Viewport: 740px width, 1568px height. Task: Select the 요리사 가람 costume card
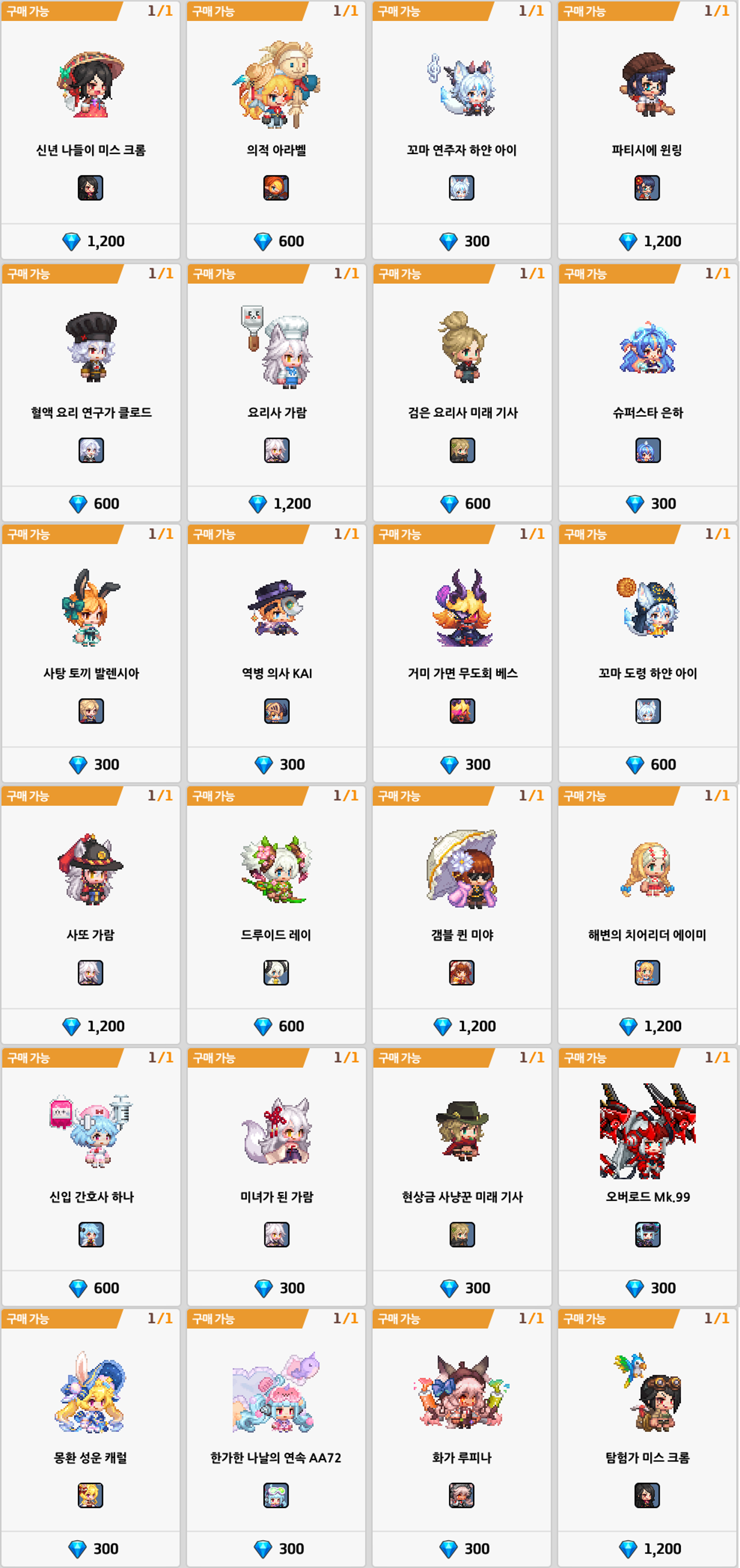pos(277,392)
